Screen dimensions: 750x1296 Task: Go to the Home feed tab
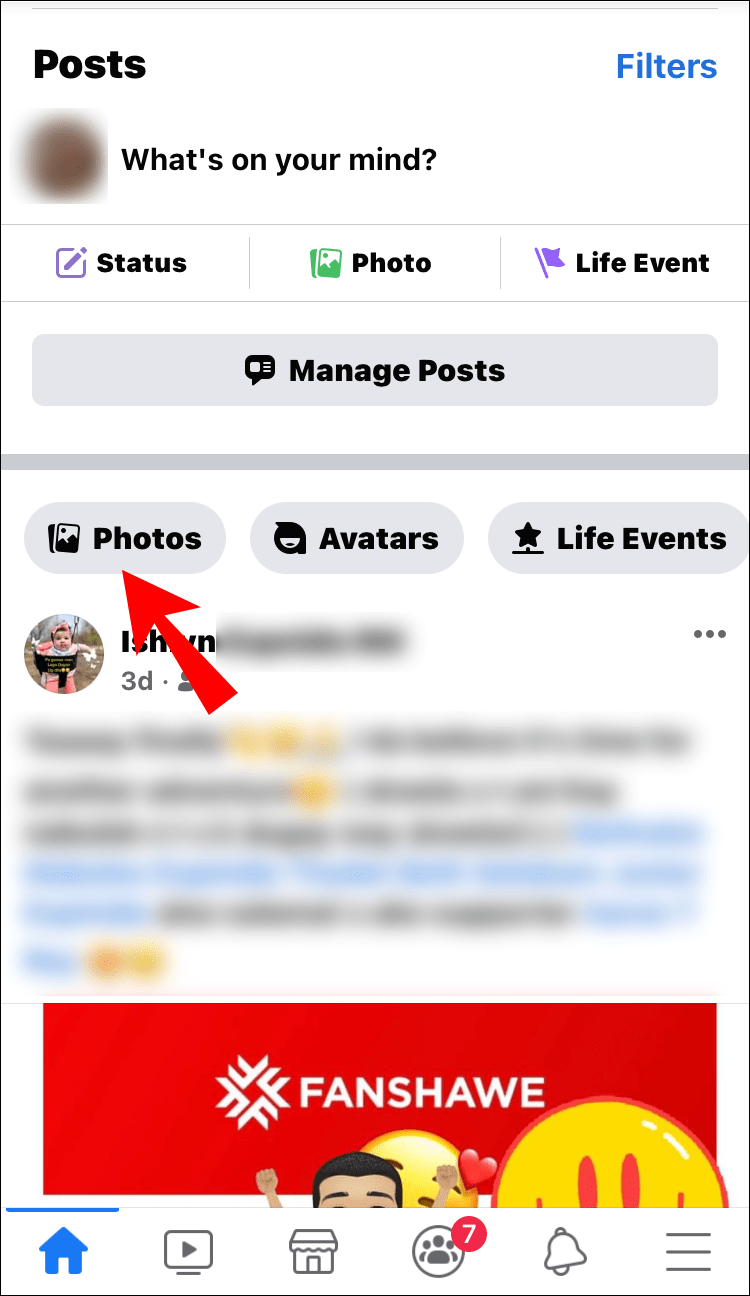coord(63,1250)
